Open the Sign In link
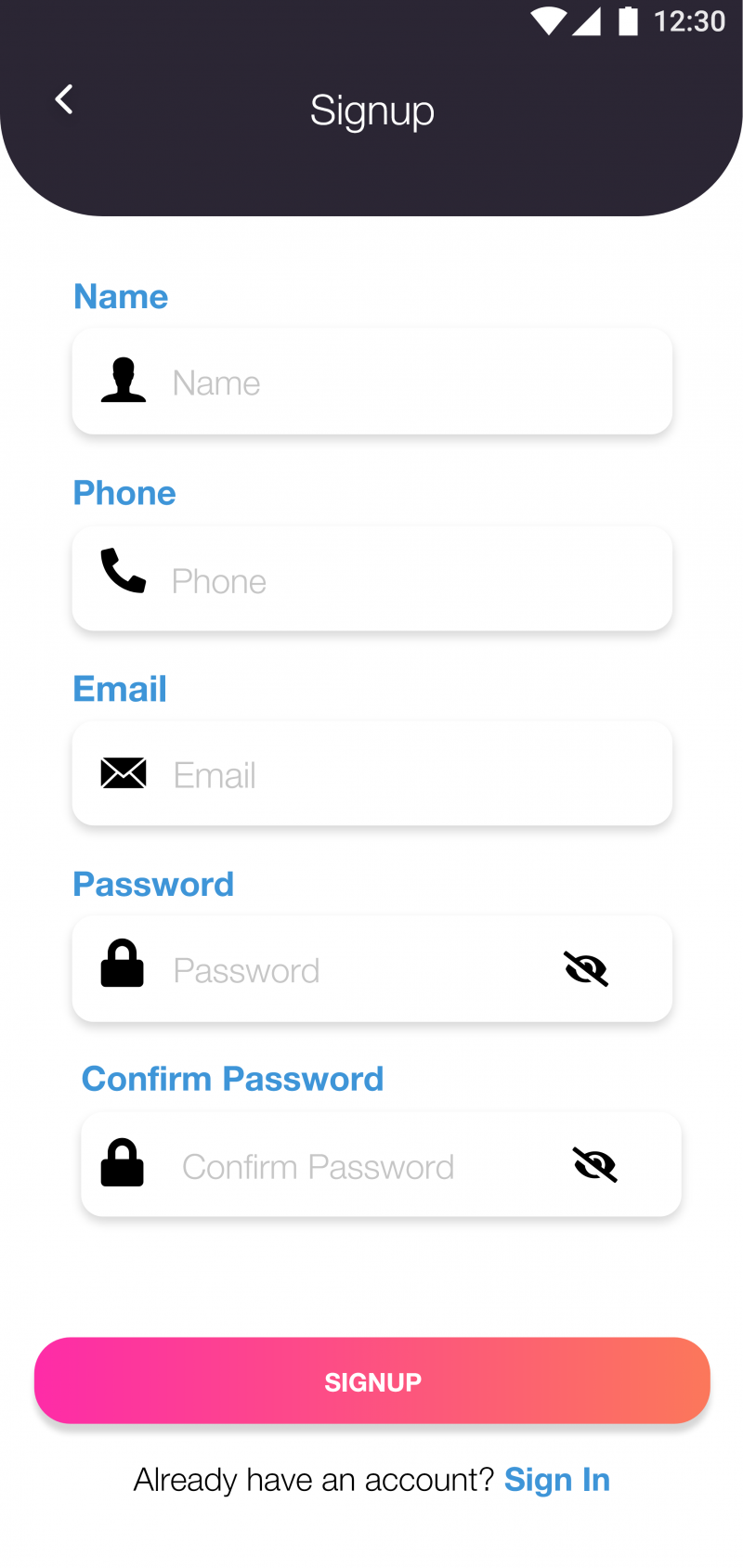This screenshot has width=743, height=1568. click(556, 1480)
